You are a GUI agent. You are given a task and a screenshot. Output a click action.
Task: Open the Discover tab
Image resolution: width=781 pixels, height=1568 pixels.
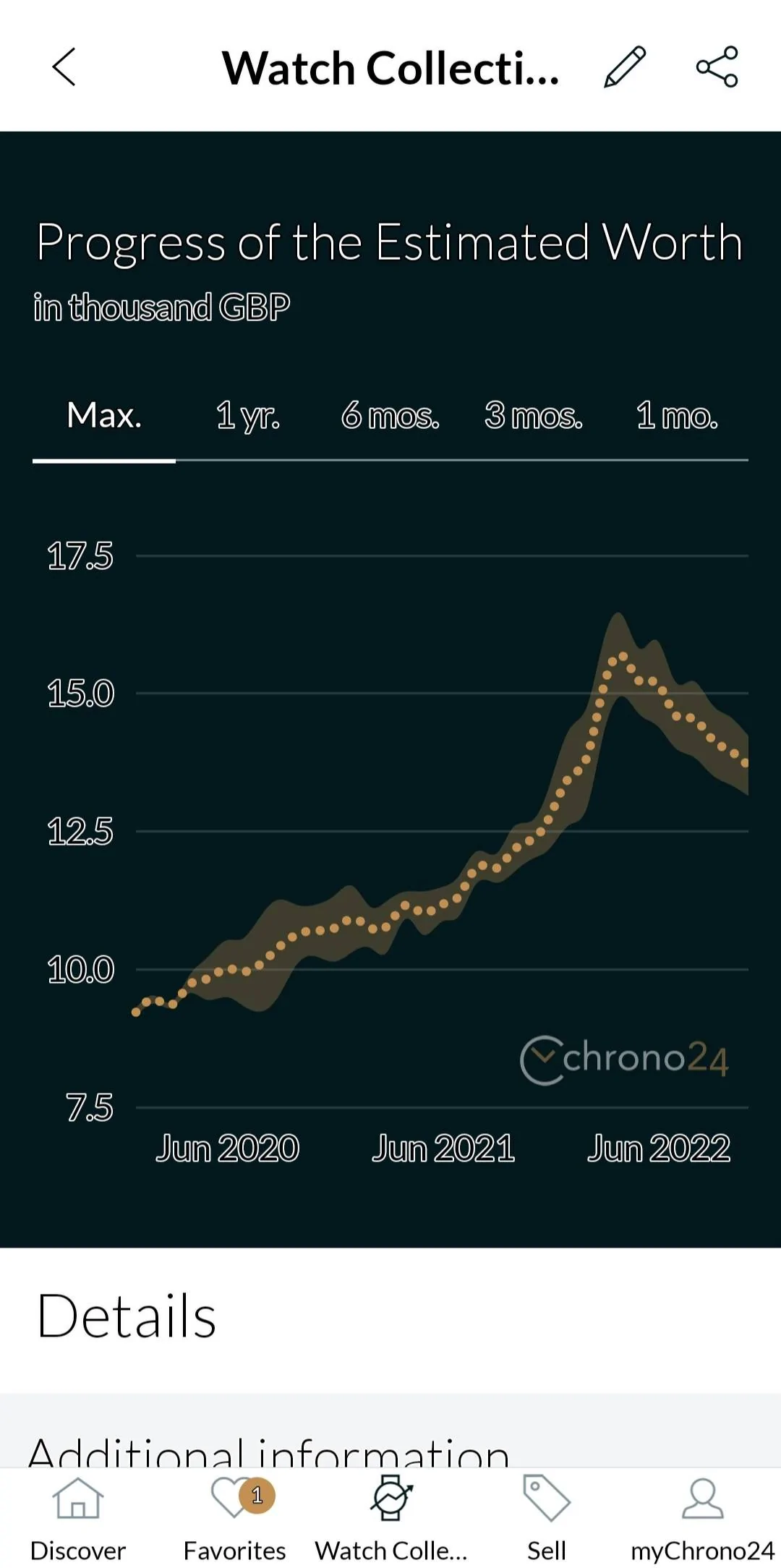[x=78, y=1516]
